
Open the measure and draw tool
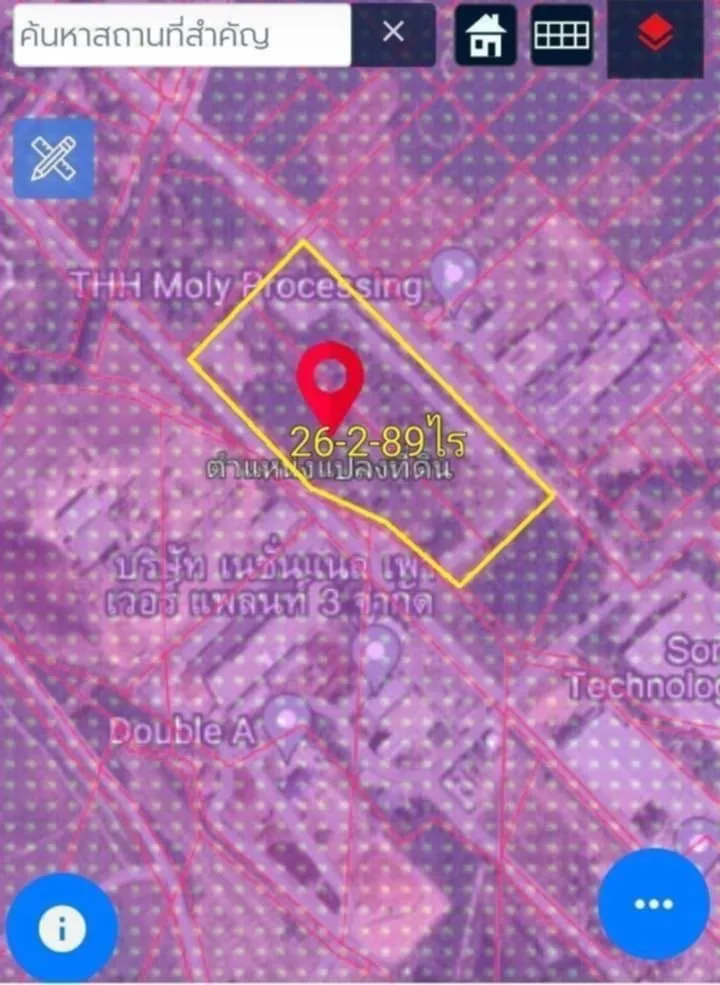54,158
